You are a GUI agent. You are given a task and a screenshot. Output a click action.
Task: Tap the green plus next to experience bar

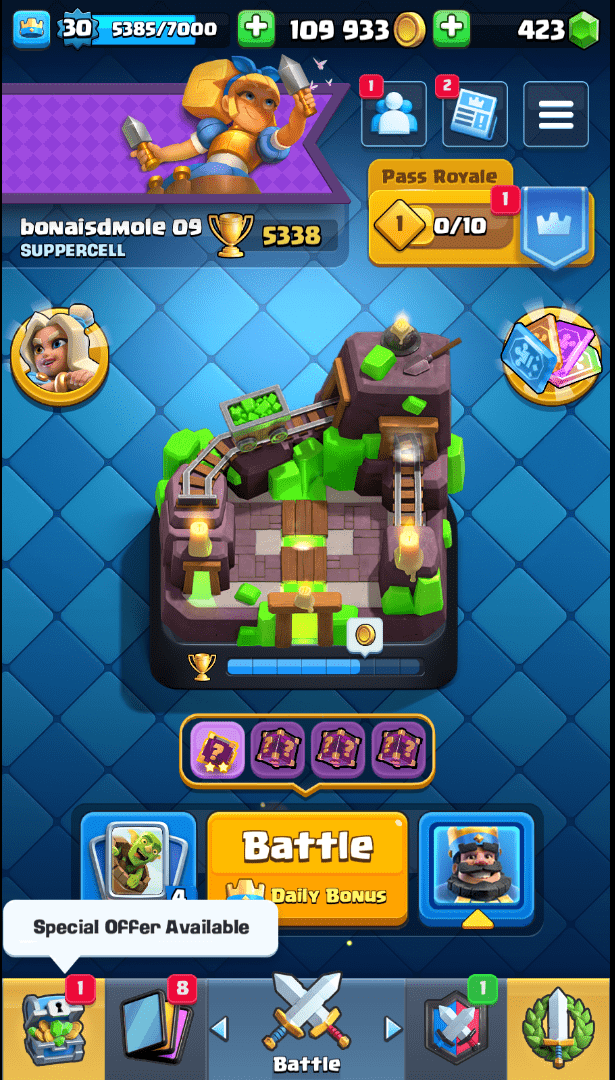256,29
